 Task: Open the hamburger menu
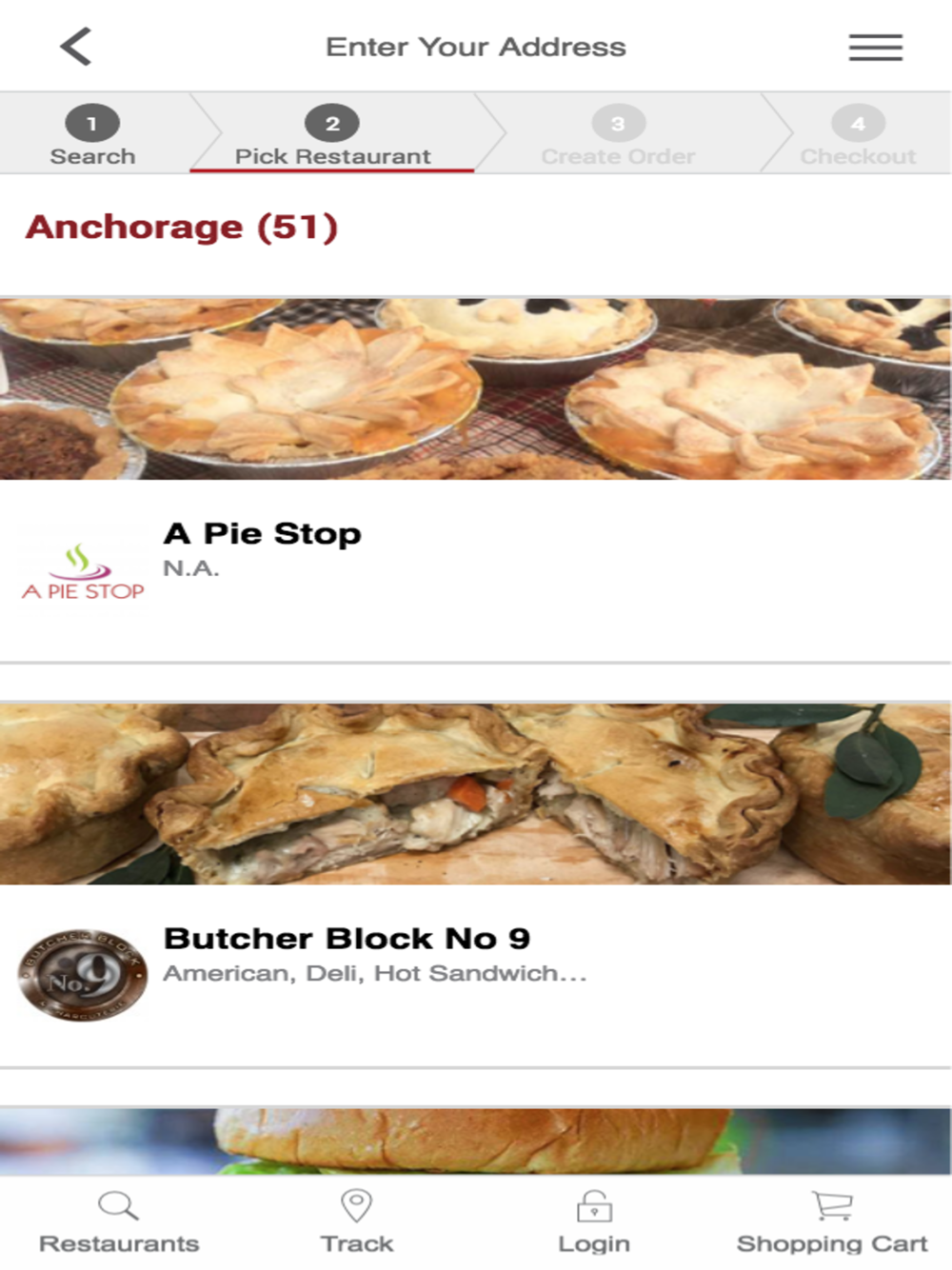(875, 47)
